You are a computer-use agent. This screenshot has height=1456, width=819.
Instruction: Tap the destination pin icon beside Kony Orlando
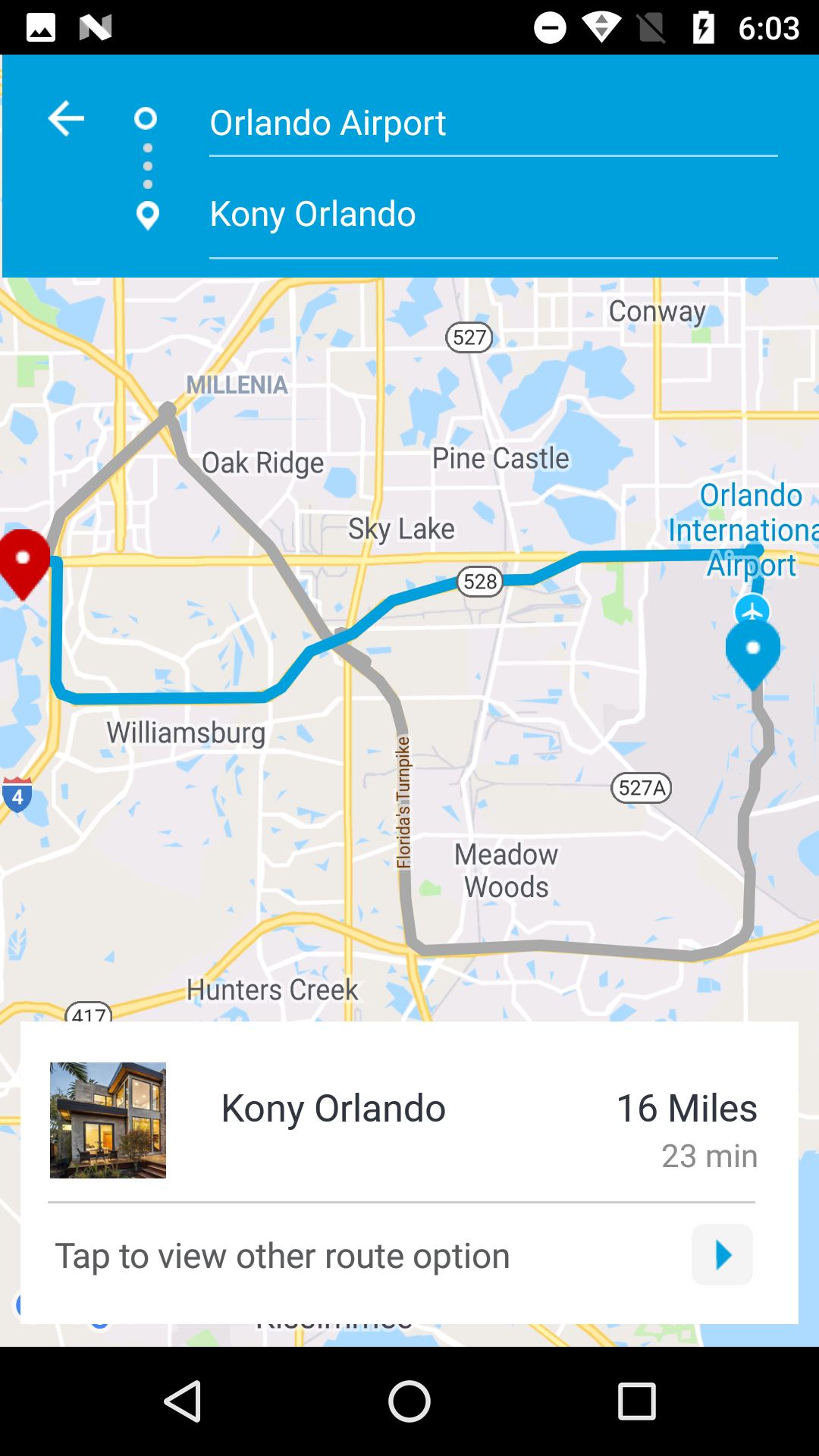(x=146, y=213)
